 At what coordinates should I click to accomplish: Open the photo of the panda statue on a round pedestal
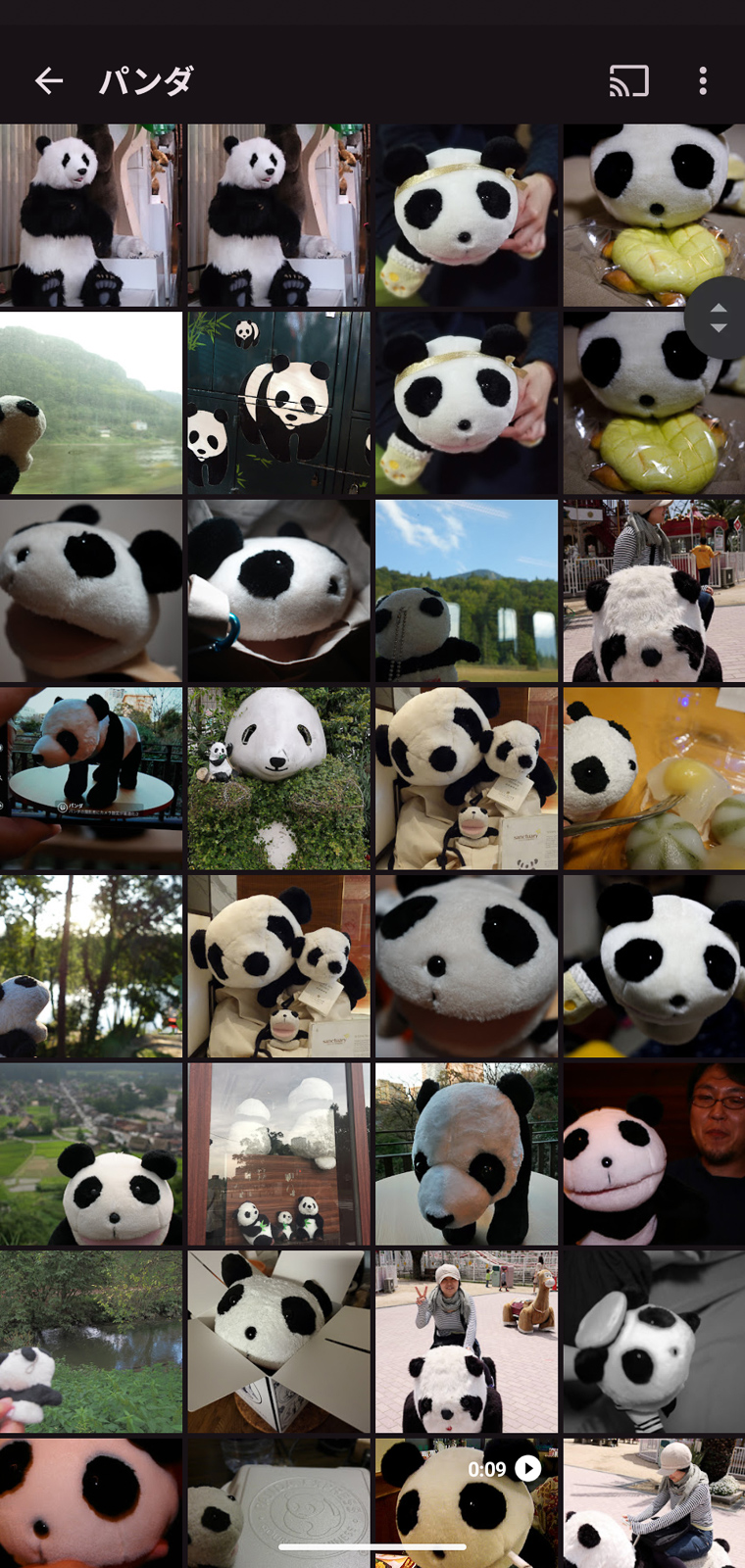pyautogui.click(x=91, y=779)
